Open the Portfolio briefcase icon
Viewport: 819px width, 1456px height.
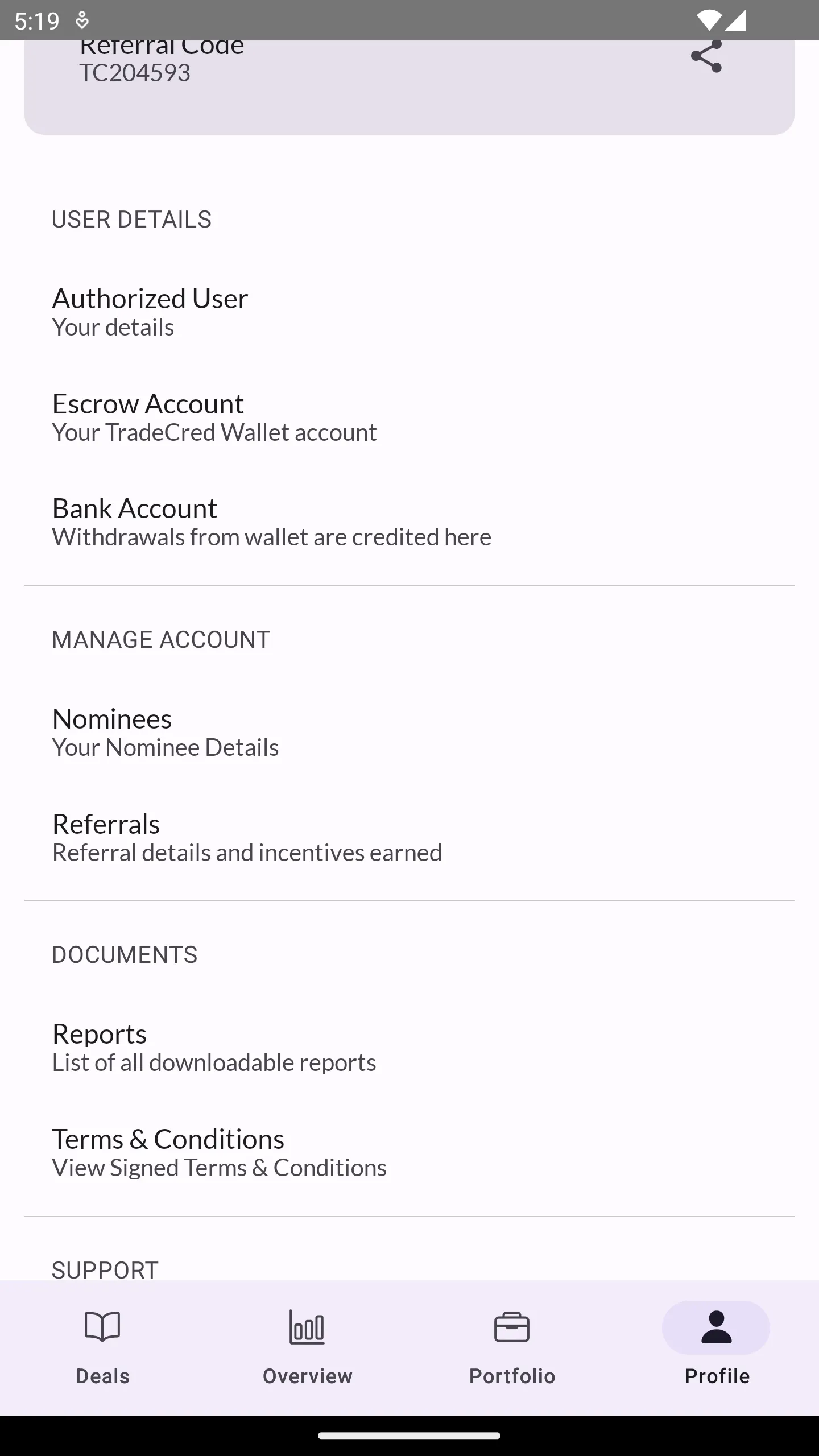point(511,1327)
